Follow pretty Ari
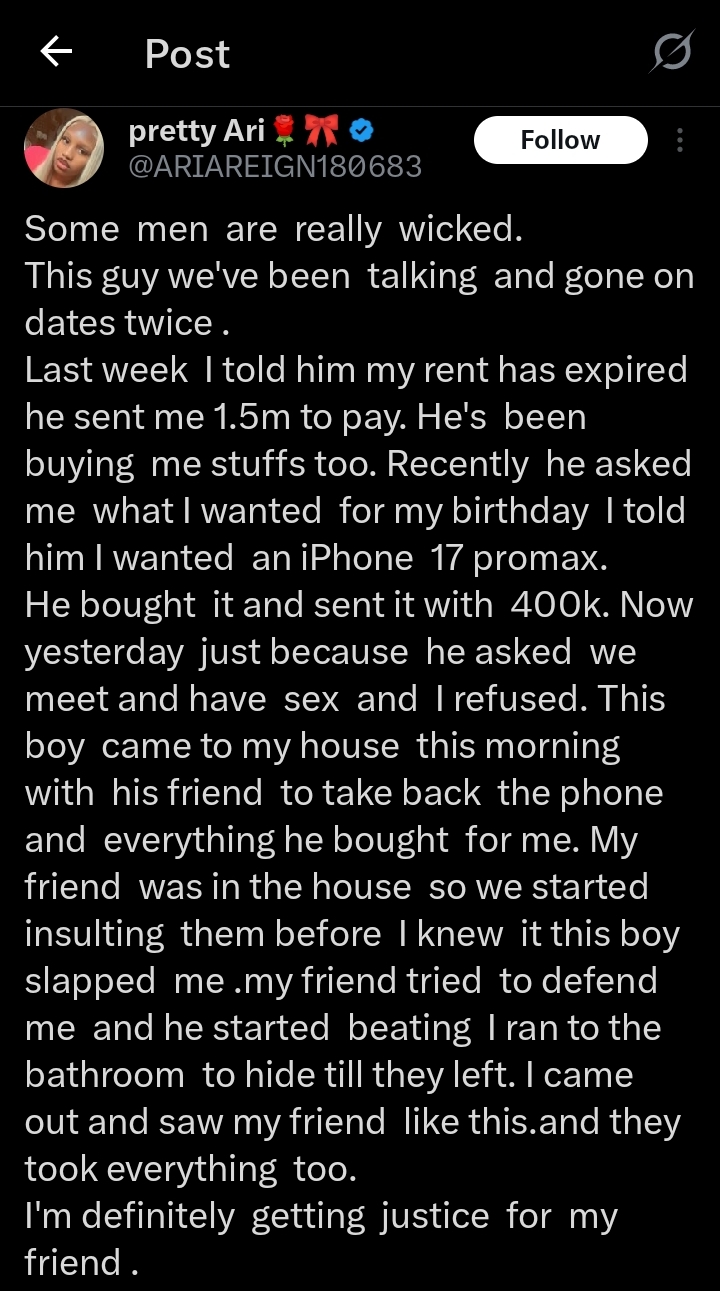This screenshot has height=1291, width=720. 560,140
